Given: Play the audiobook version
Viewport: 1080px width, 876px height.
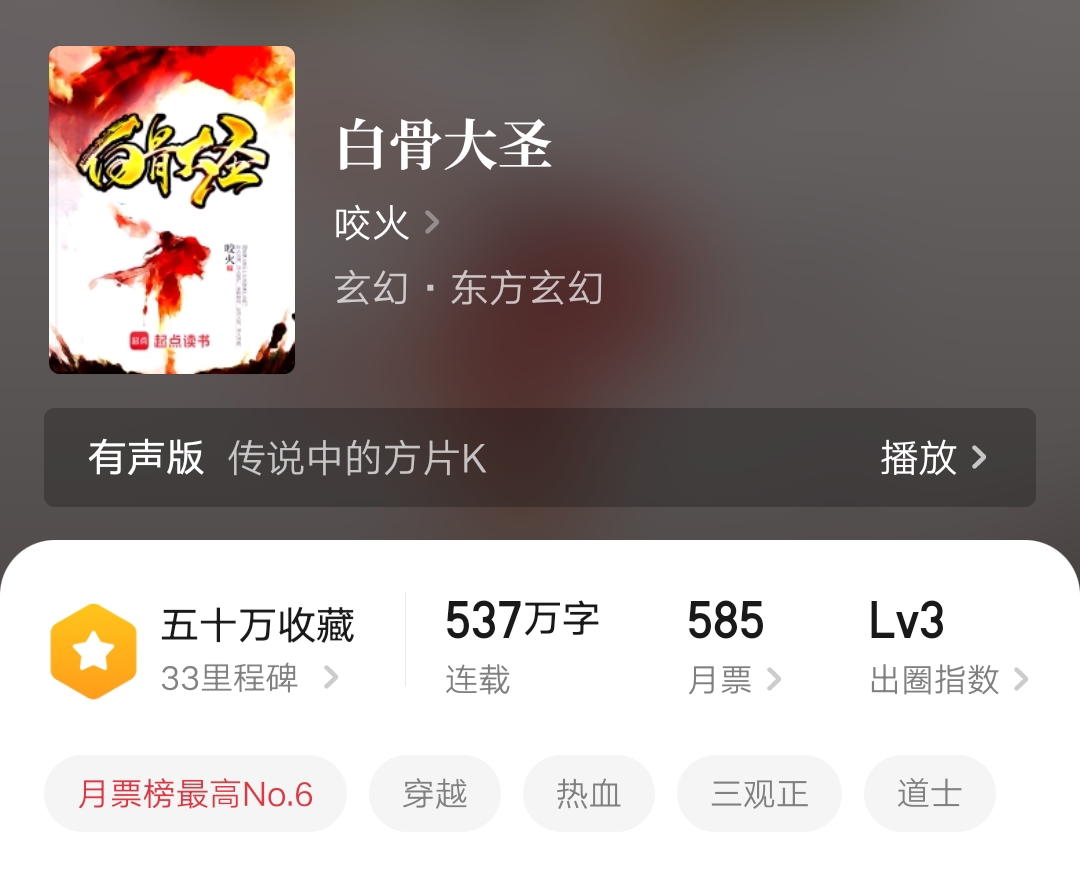Looking at the screenshot, I should click(x=932, y=458).
